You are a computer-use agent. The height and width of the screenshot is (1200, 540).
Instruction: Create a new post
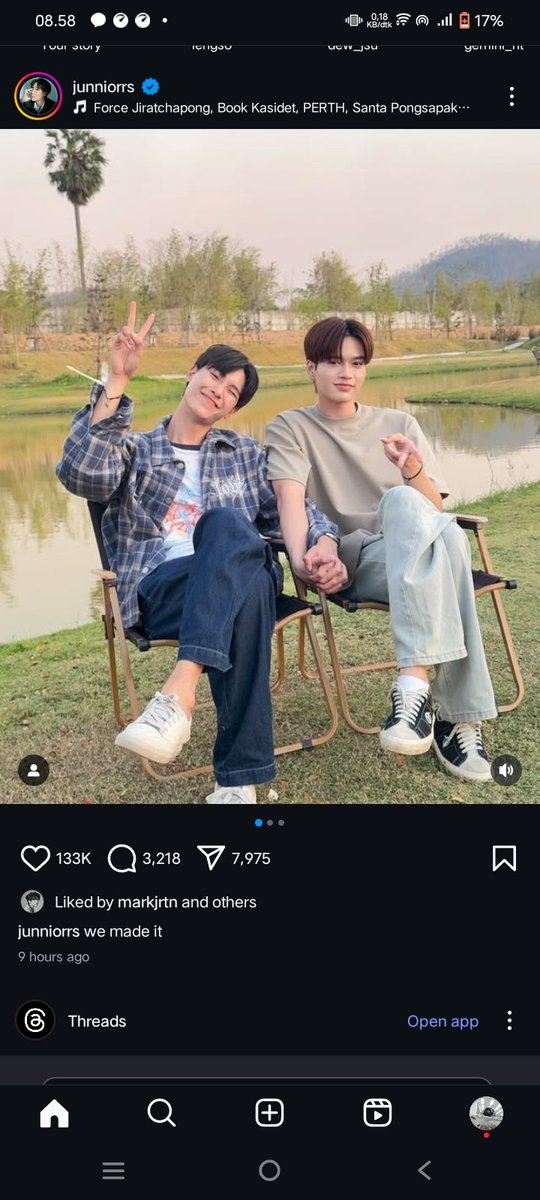pos(269,1113)
